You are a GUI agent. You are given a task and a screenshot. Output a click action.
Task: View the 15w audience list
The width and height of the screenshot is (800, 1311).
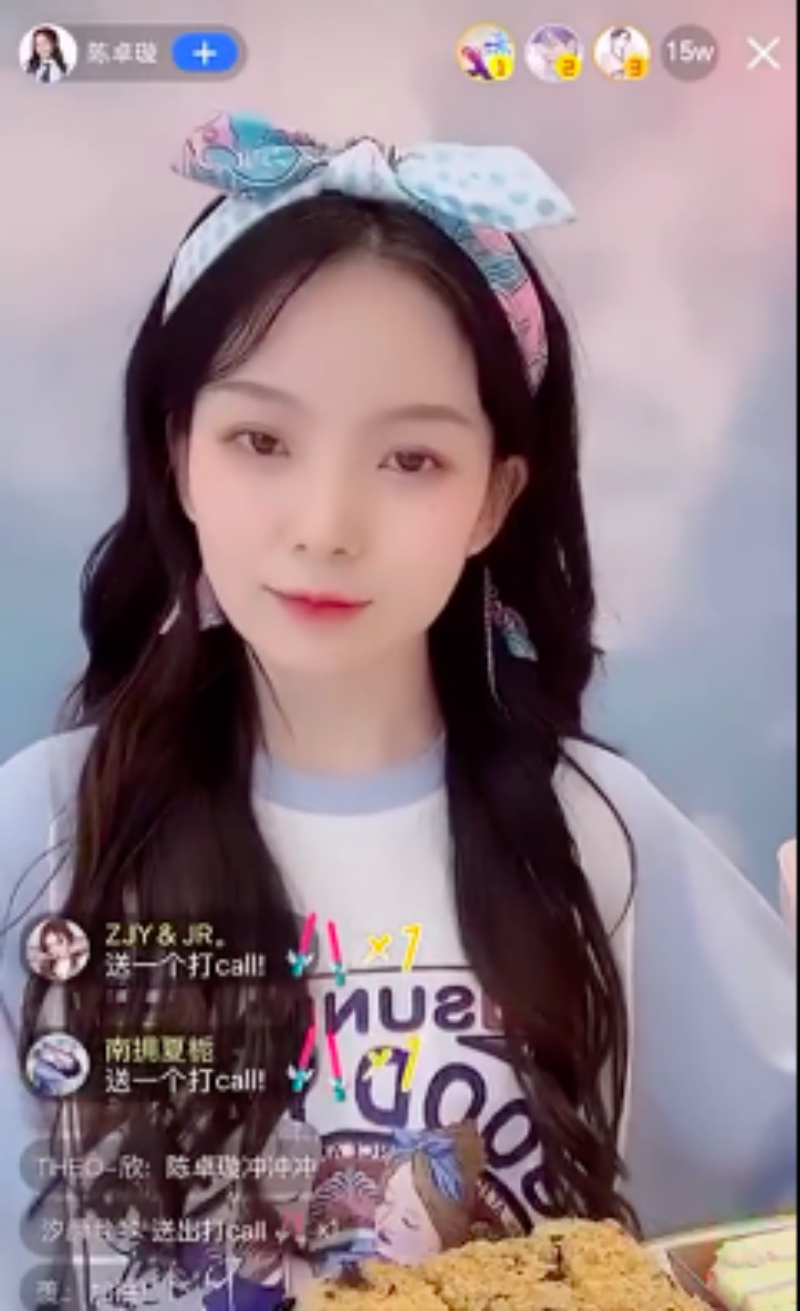pos(689,52)
